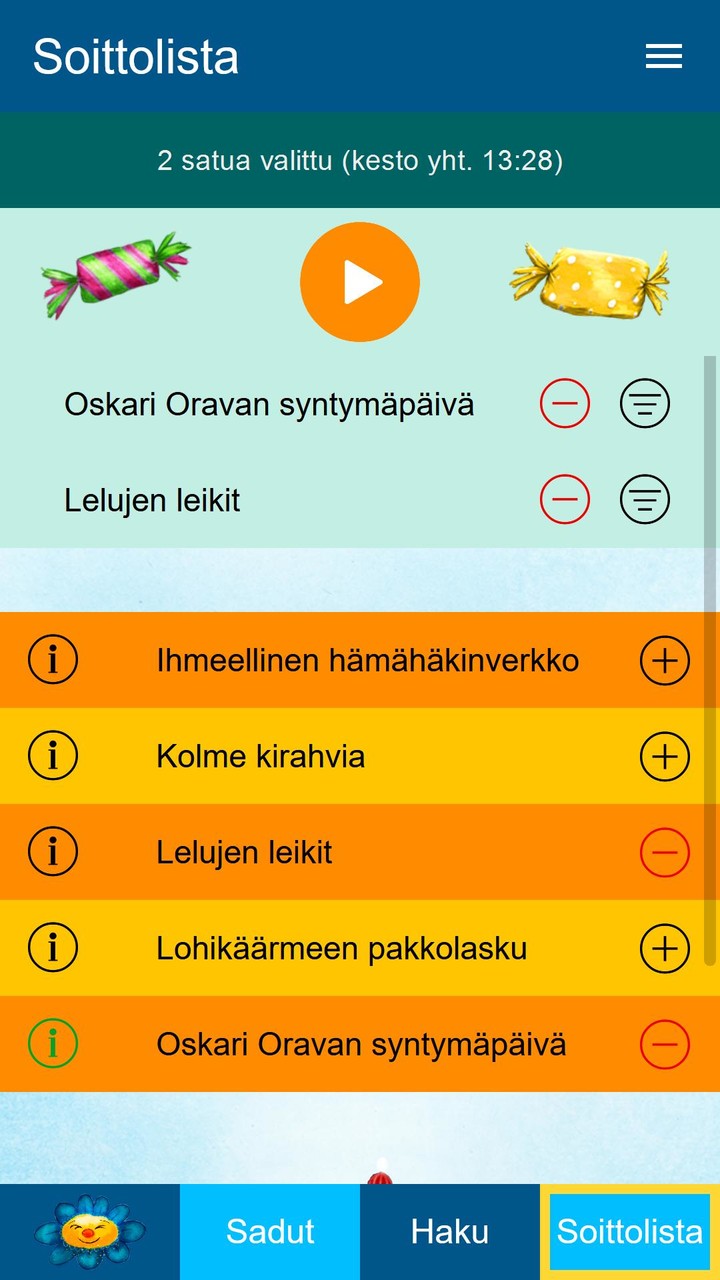Remove Lelujen leikit from the playlist
This screenshot has height=1280, width=720.
pos(564,498)
